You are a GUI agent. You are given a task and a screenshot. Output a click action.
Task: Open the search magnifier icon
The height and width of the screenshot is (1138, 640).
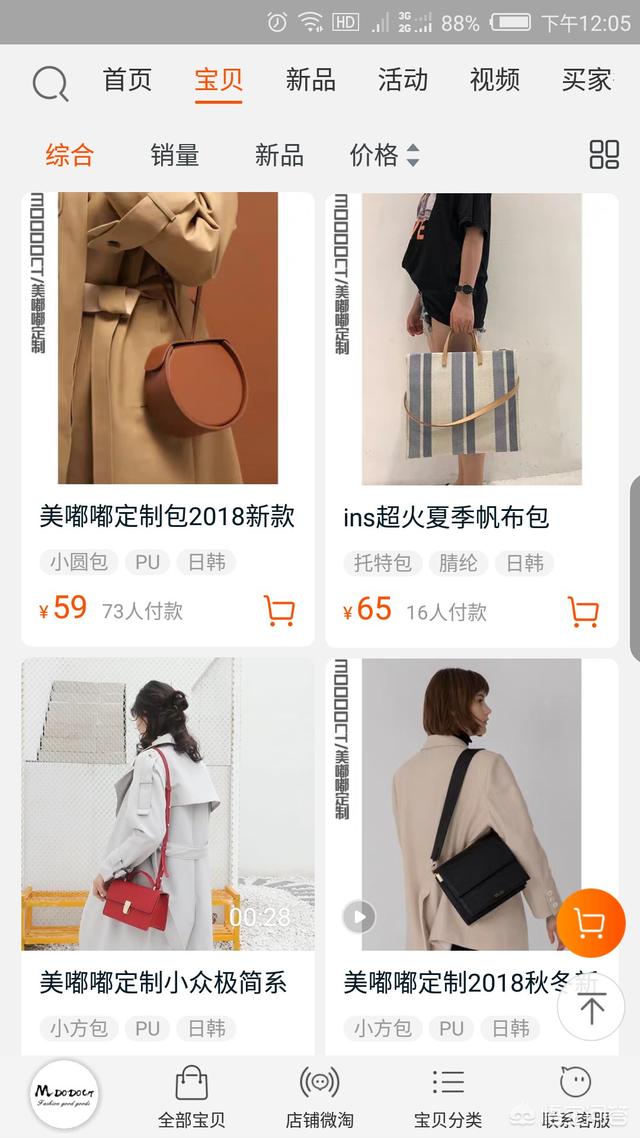click(50, 83)
